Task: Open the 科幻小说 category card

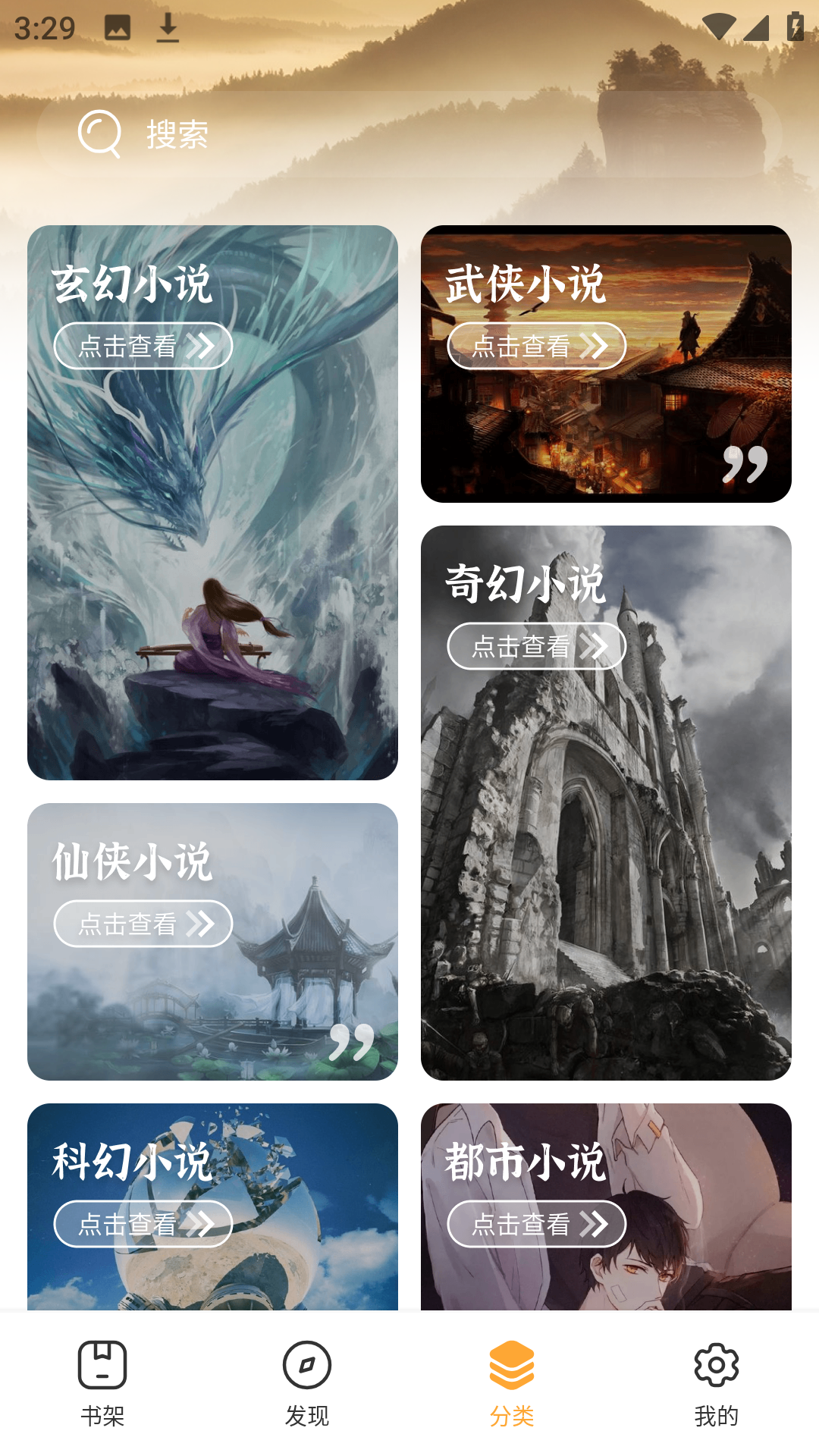Action: tap(212, 1206)
